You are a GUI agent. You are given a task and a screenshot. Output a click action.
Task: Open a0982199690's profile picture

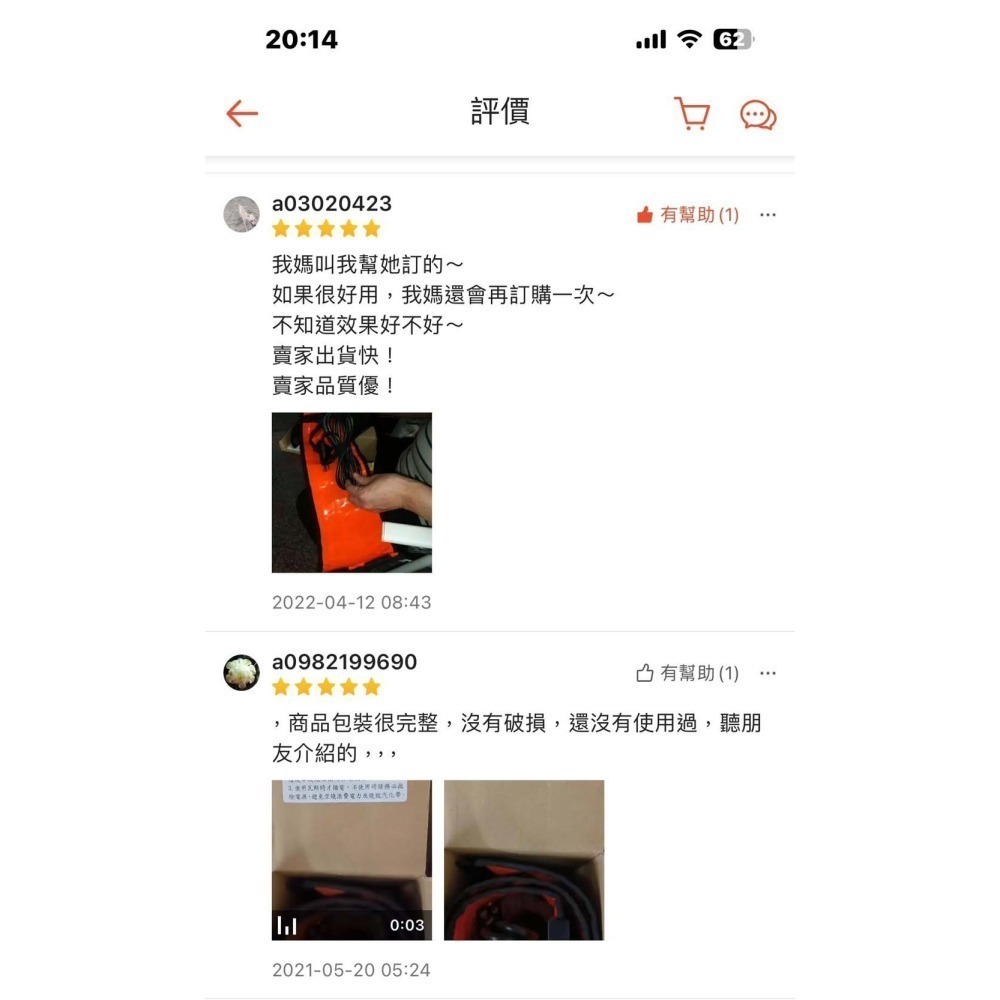pos(241,673)
